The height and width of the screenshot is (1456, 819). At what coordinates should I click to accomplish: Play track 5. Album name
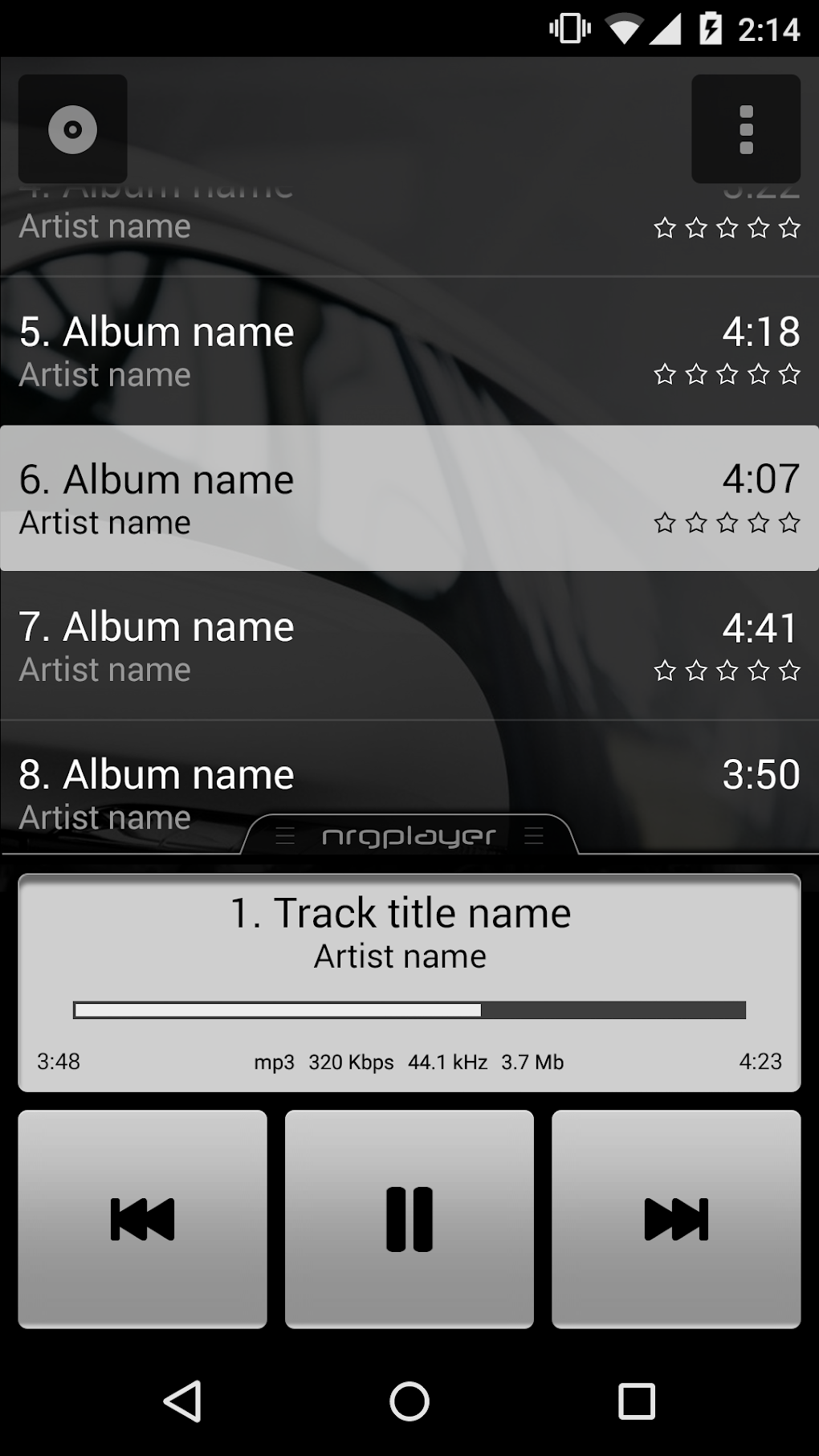point(321,351)
